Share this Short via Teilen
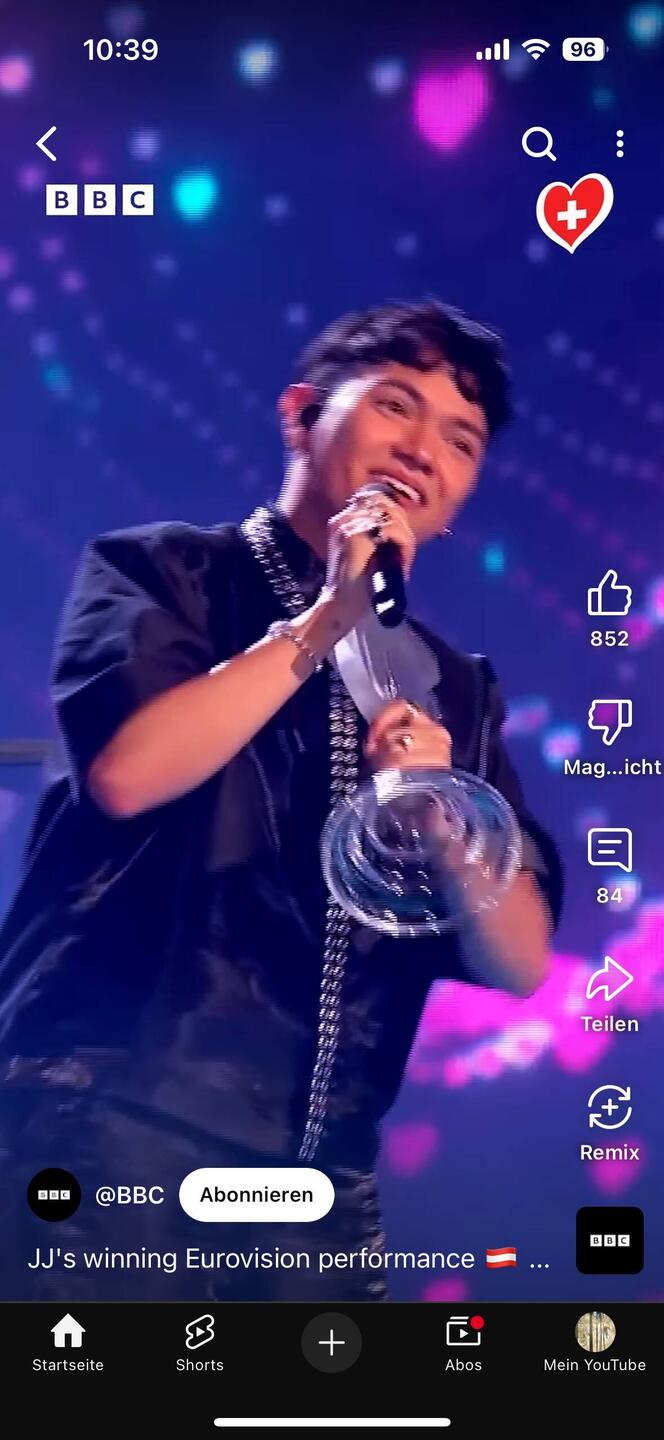This screenshot has width=664, height=1440. 609,982
